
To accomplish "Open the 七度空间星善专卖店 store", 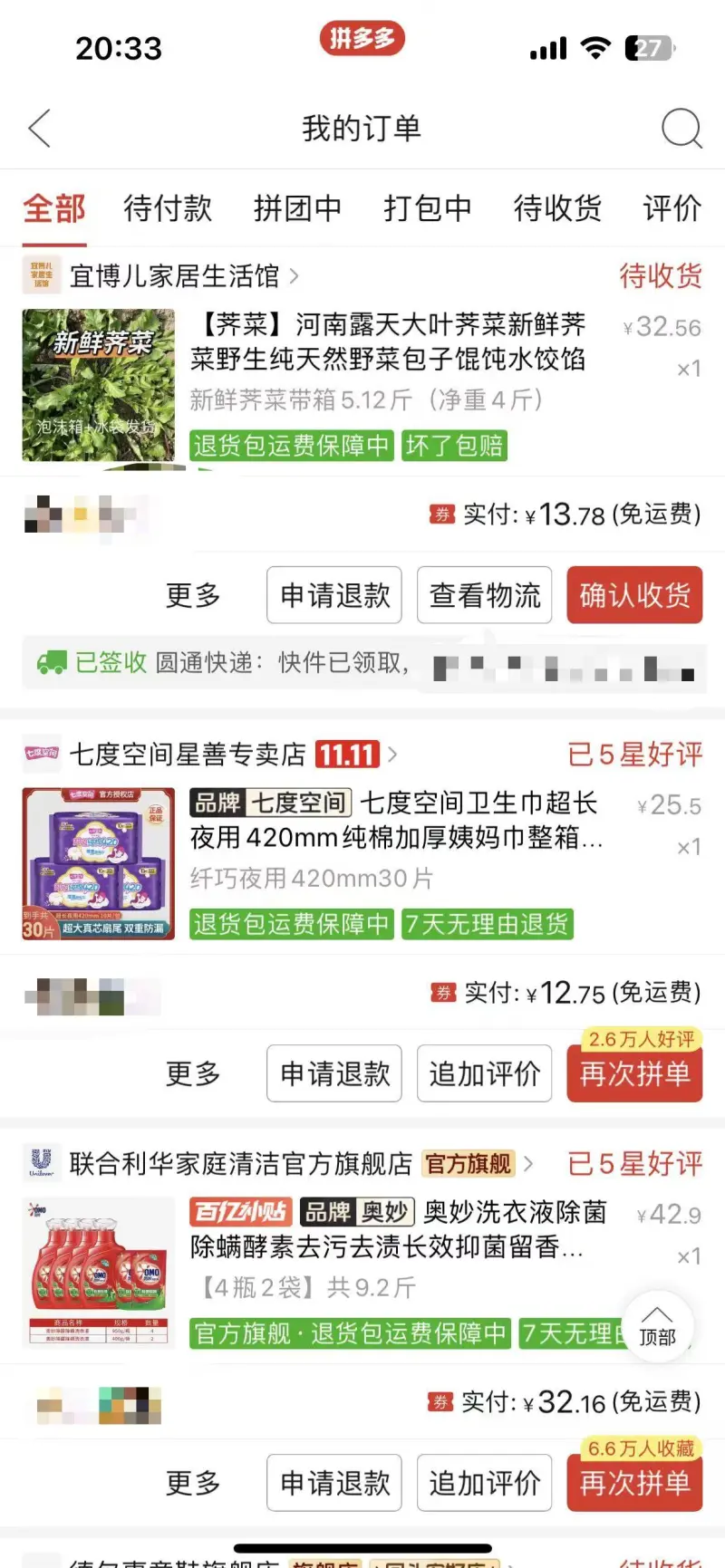I will click(x=188, y=754).
